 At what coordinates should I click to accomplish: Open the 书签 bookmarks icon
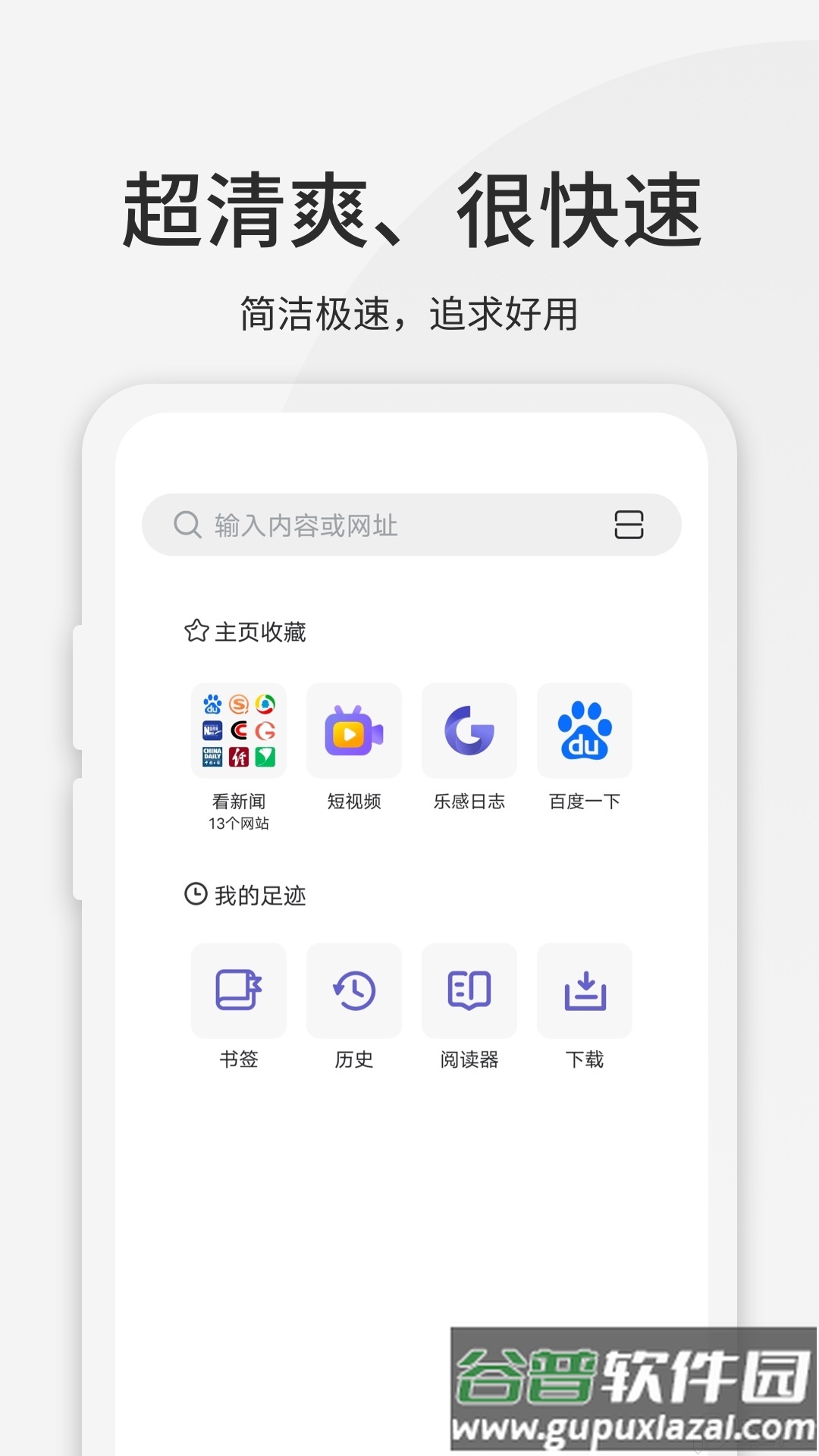coord(238,991)
